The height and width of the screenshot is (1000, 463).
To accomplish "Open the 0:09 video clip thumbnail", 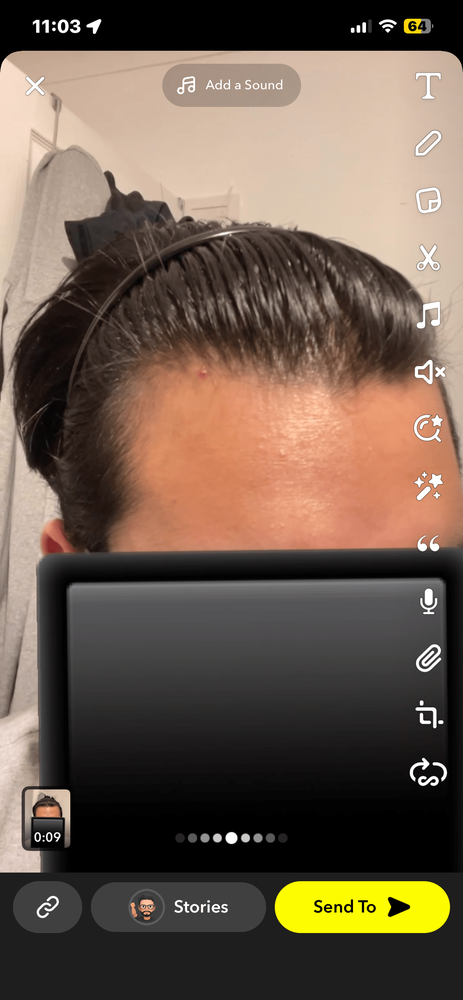I will tap(47, 819).
